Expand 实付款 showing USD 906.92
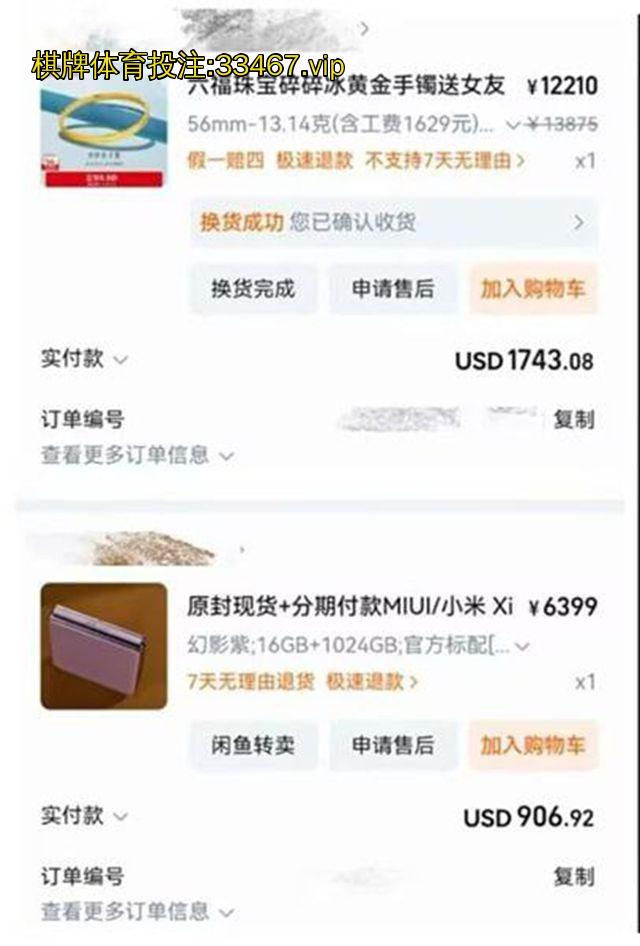 tap(85, 816)
